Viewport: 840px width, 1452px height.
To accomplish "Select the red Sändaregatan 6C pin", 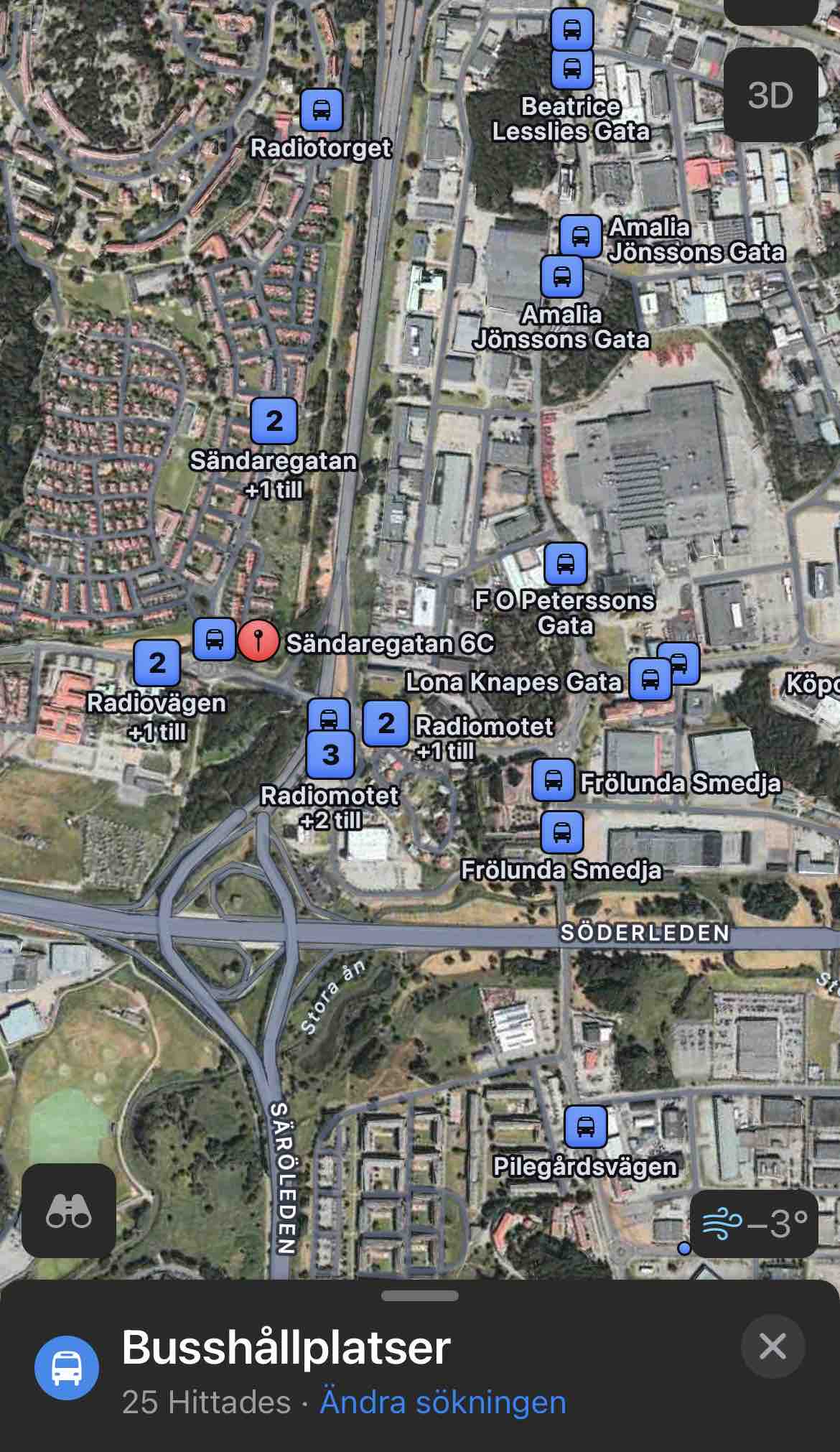I will coord(258,639).
